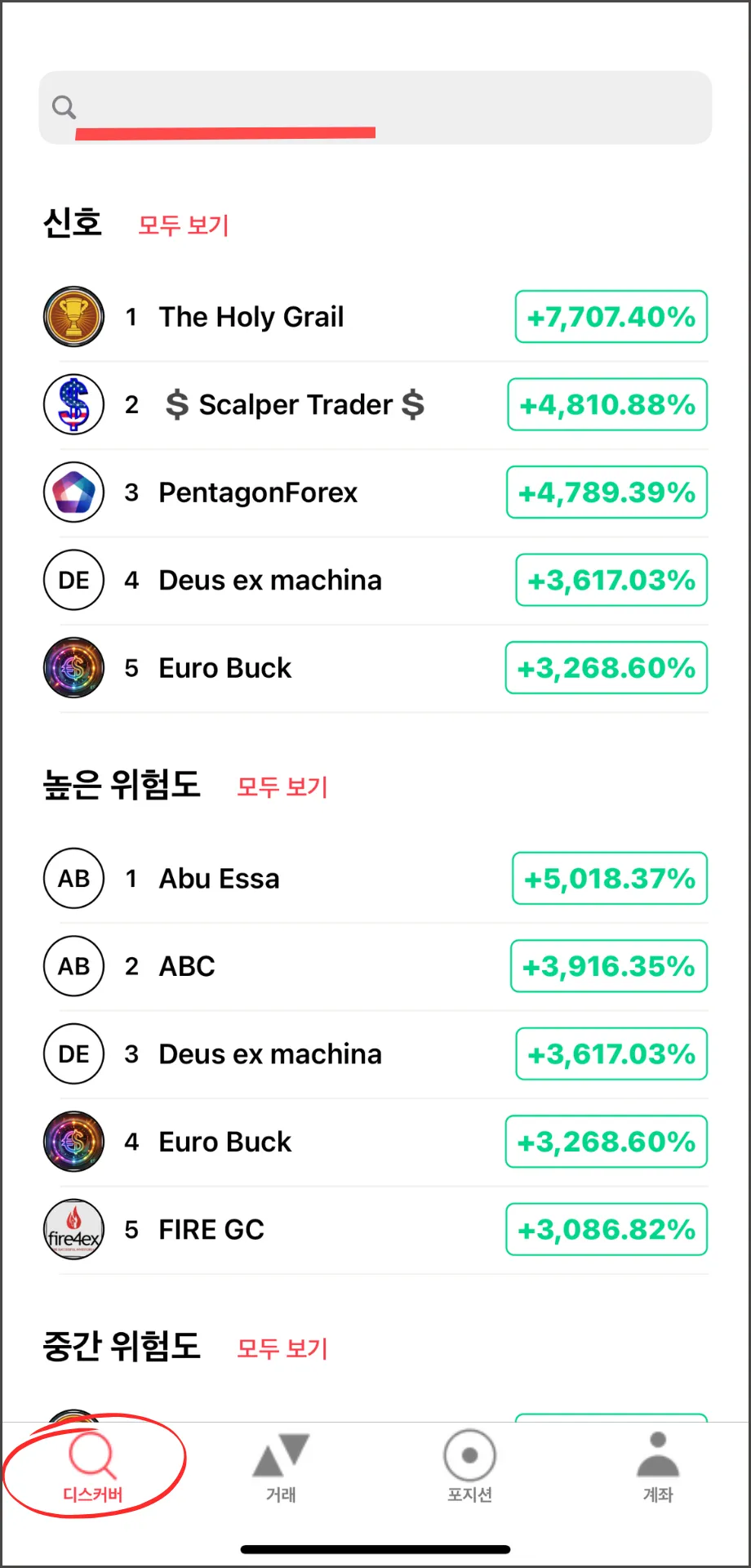Open the 계좌 tab
The image size is (751, 1568).
(658, 1468)
